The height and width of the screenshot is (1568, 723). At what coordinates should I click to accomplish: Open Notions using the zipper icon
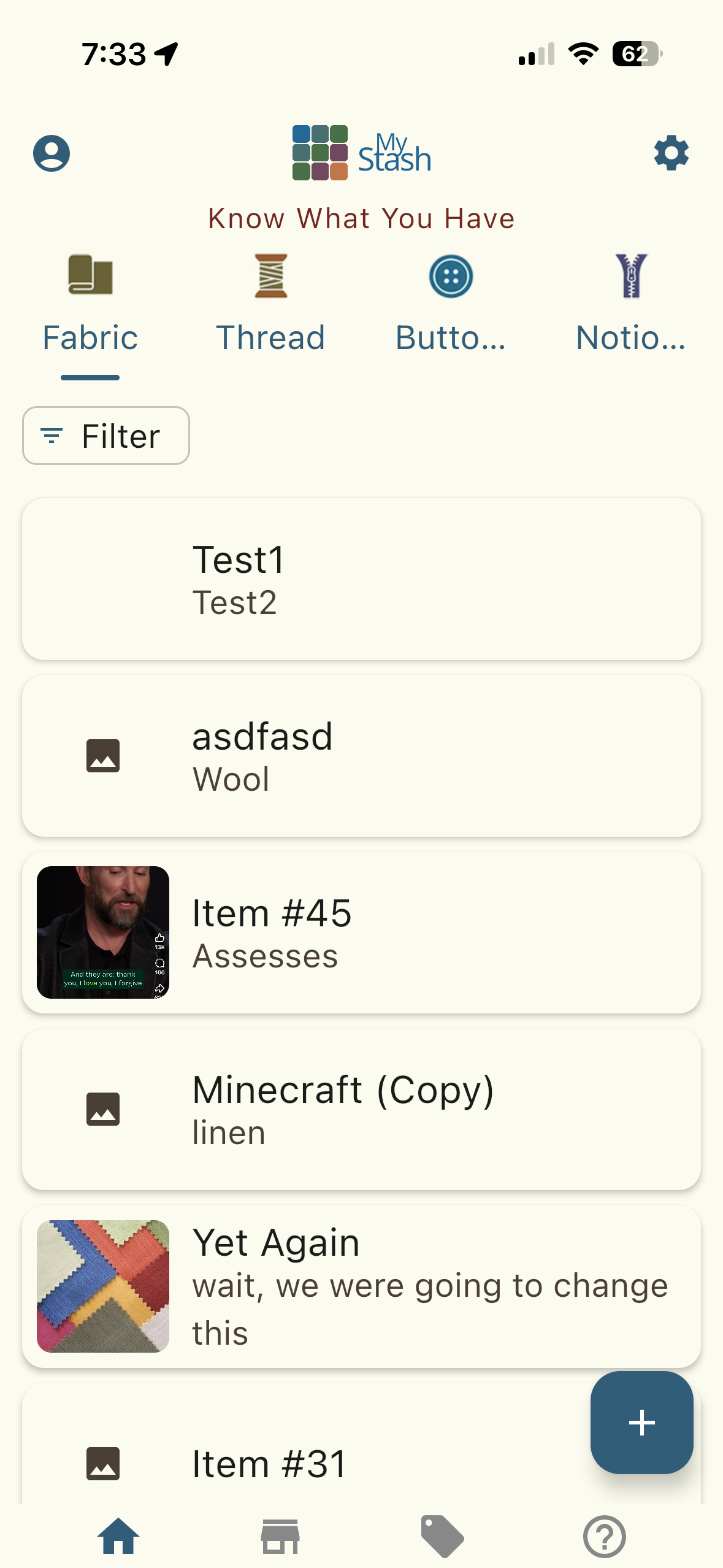pos(631,276)
